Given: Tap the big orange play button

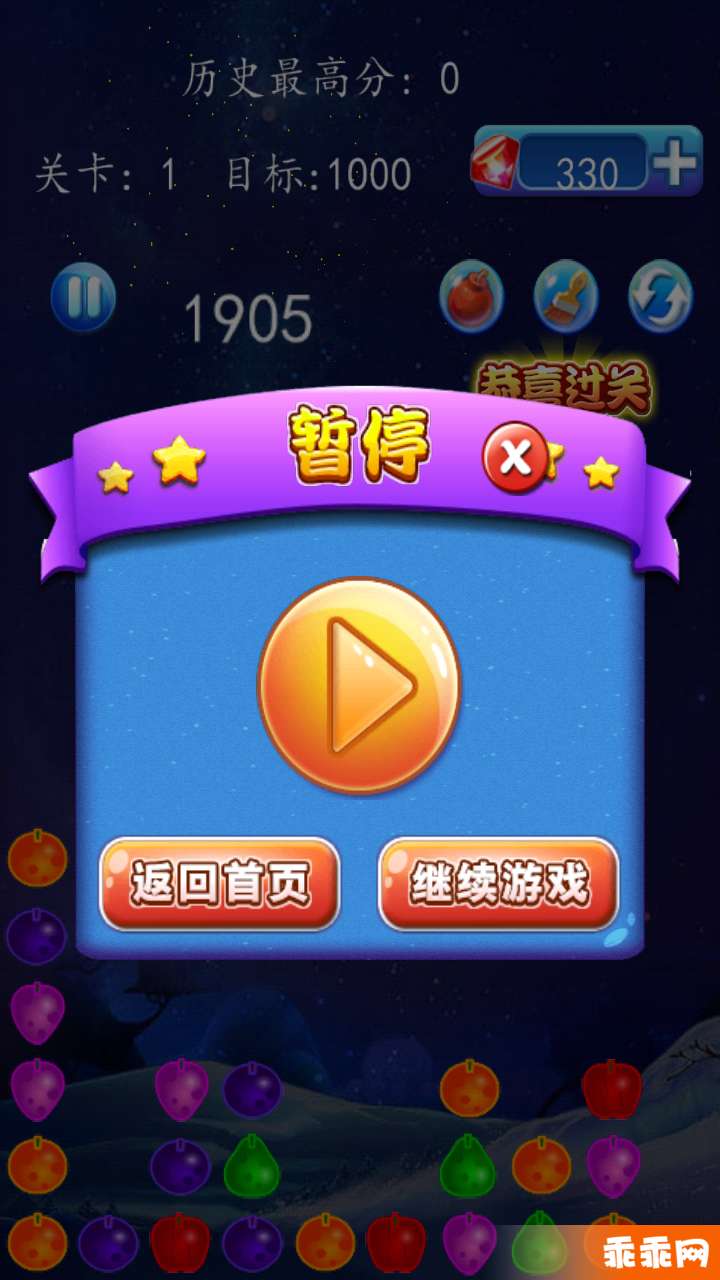Looking at the screenshot, I should click(360, 685).
